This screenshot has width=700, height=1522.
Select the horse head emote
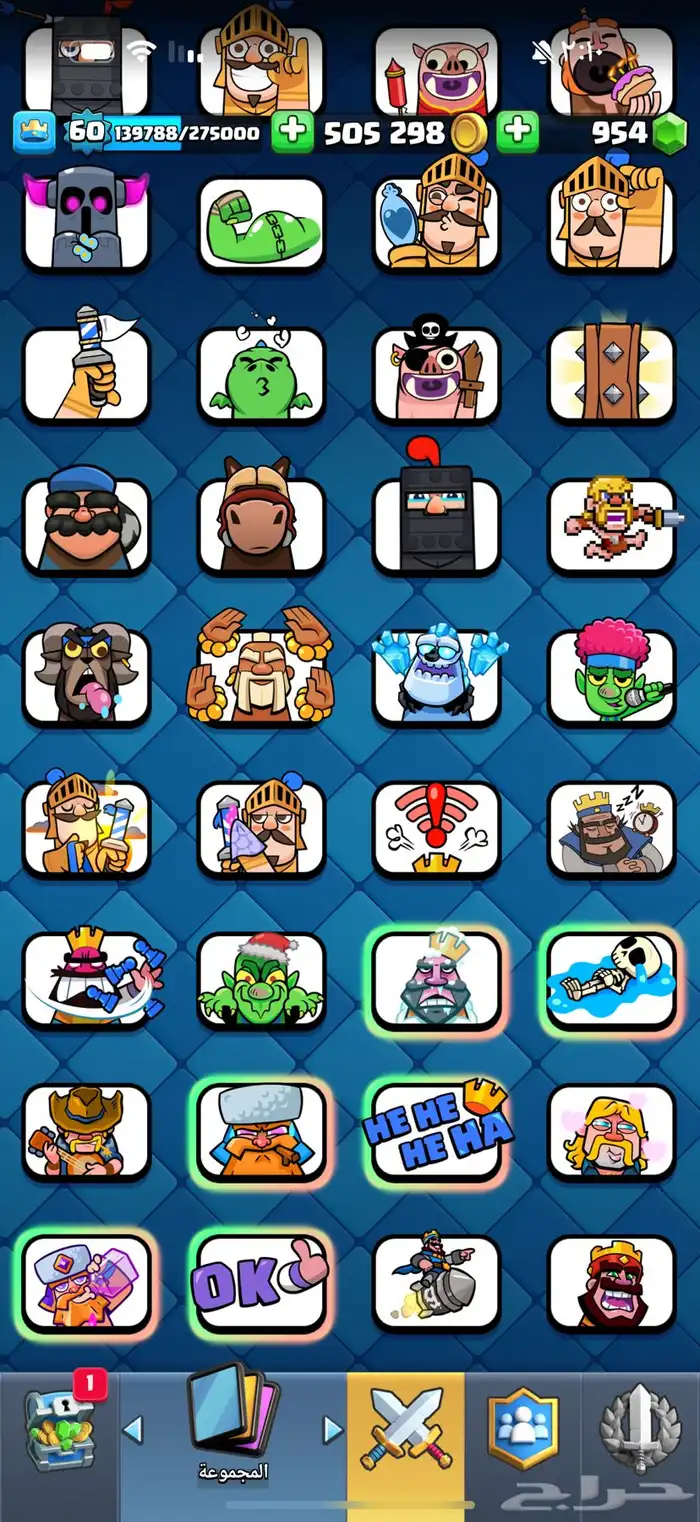pos(261,526)
